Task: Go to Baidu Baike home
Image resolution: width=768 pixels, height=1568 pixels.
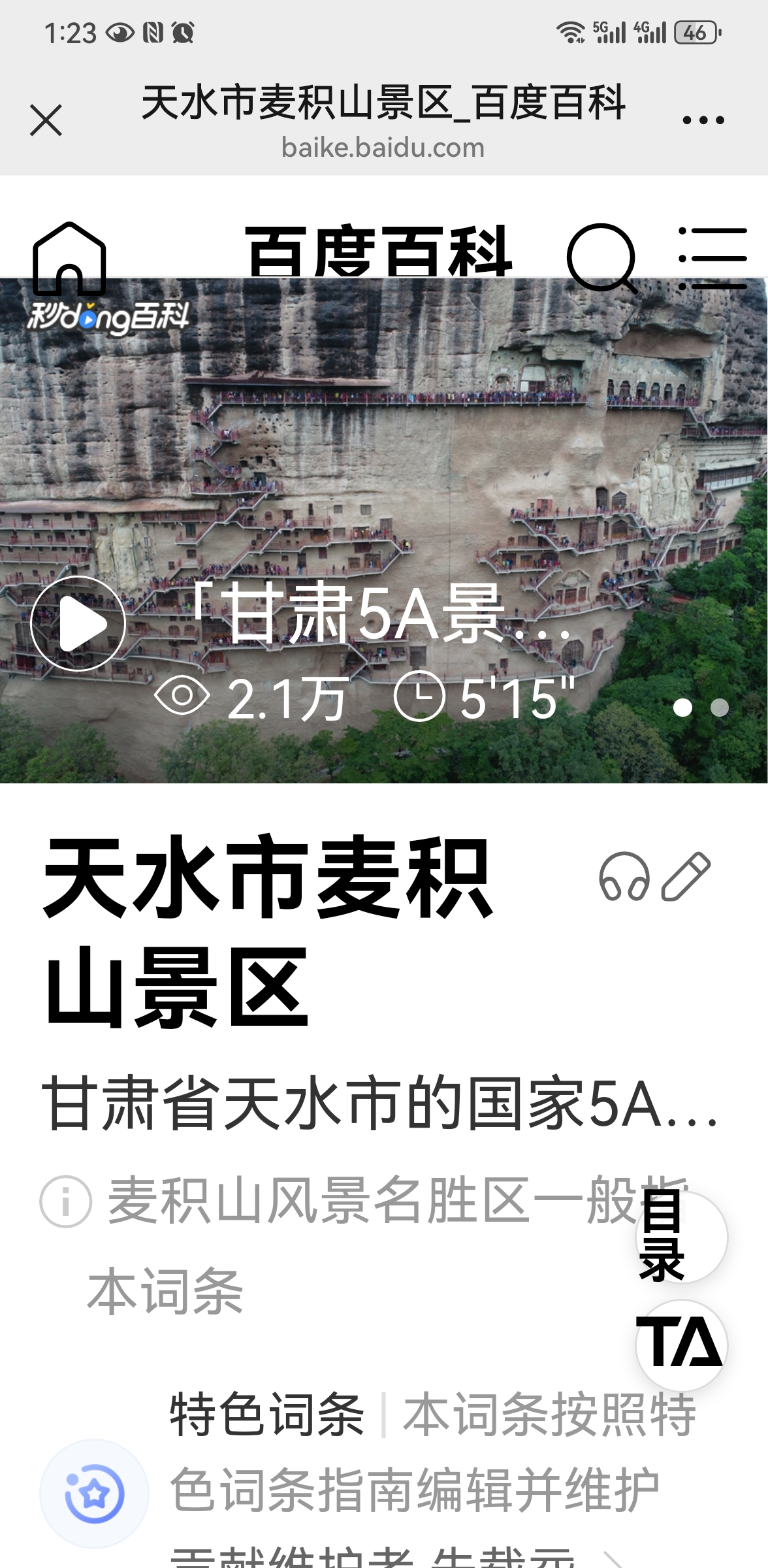Action: pos(69,259)
